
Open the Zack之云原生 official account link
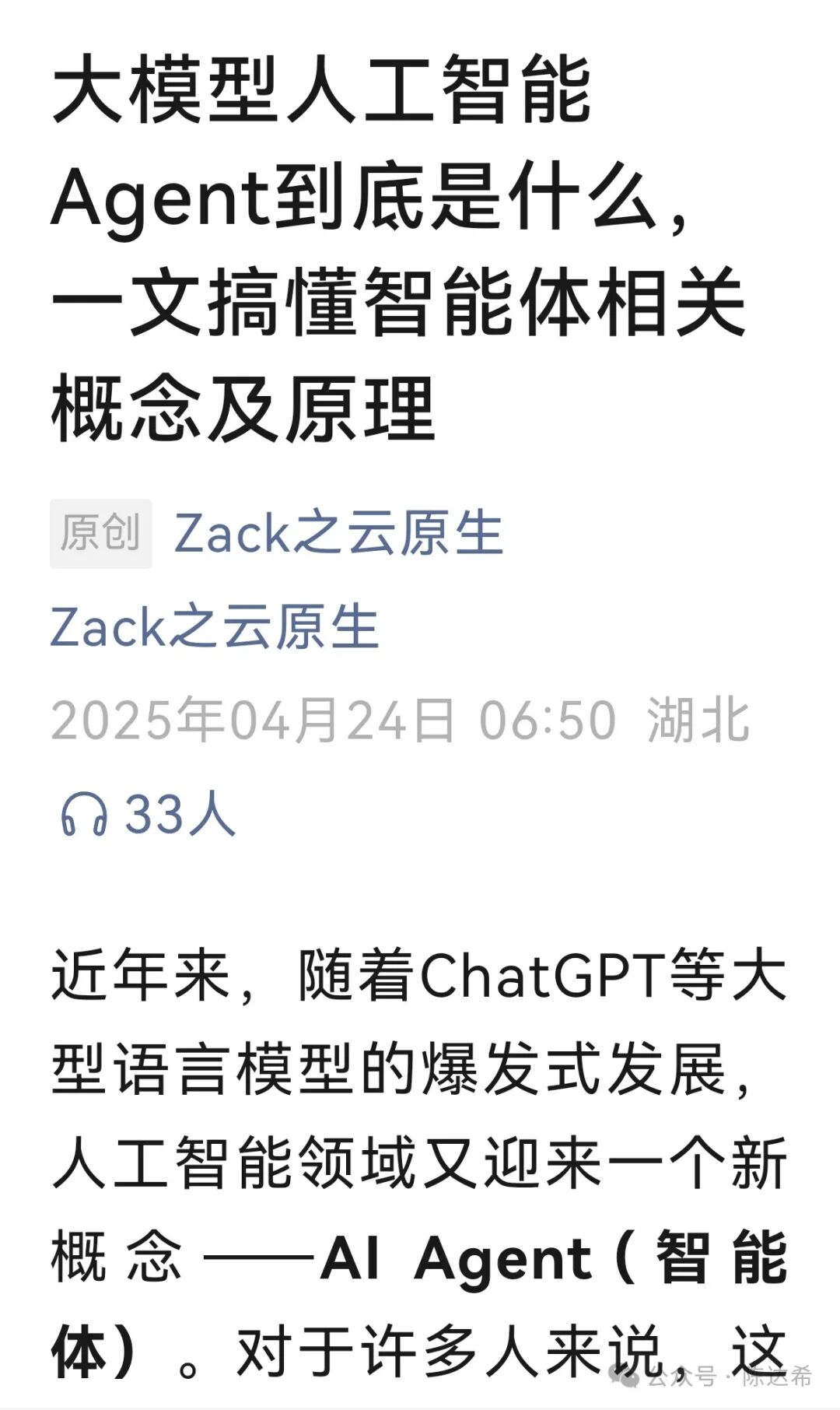(215, 627)
